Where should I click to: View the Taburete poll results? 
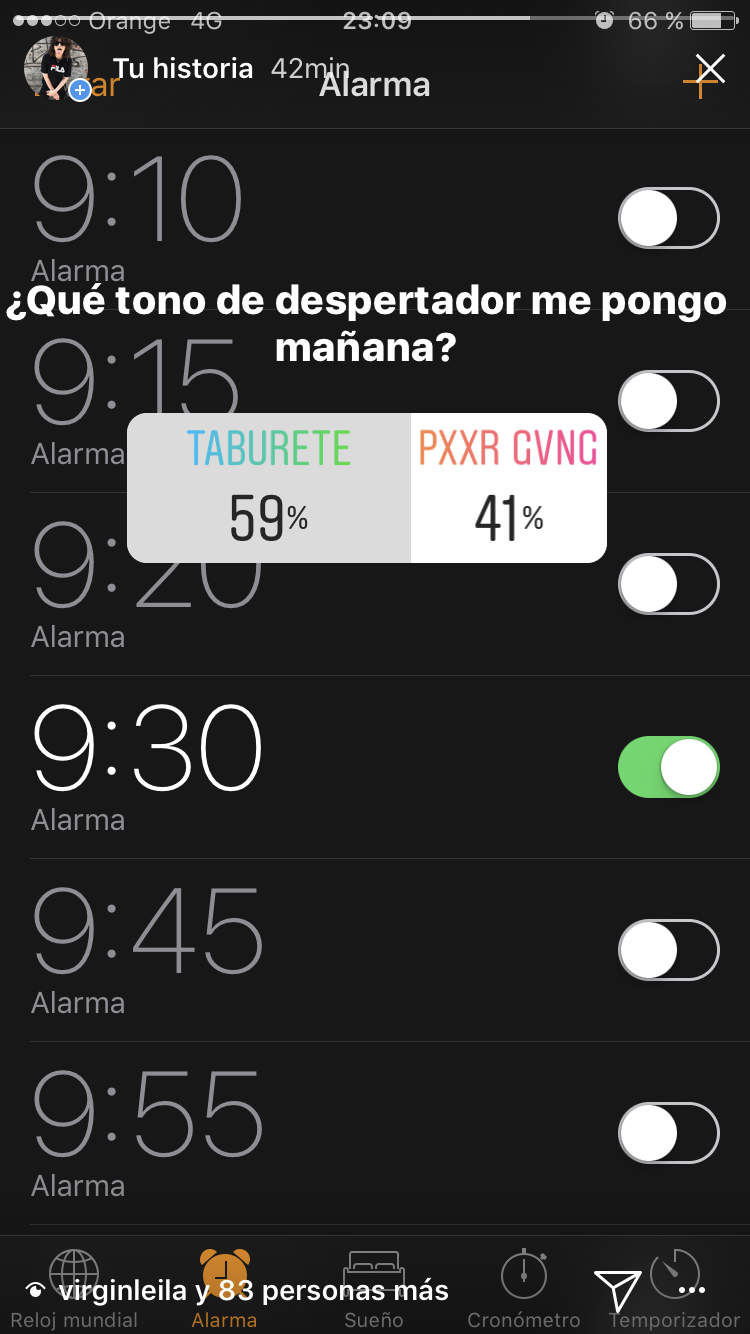click(269, 488)
